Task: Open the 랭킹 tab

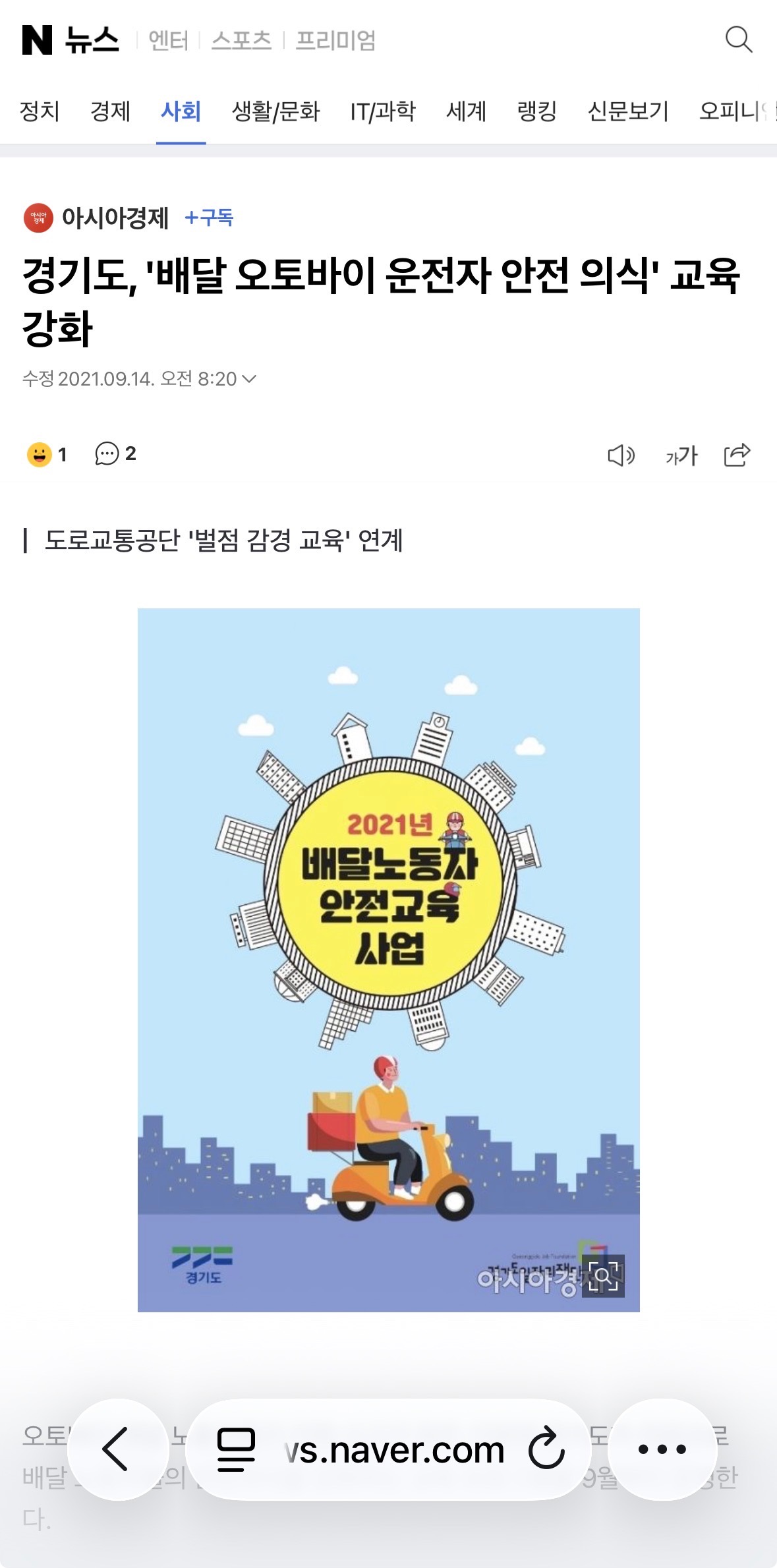Action: point(537,111)
